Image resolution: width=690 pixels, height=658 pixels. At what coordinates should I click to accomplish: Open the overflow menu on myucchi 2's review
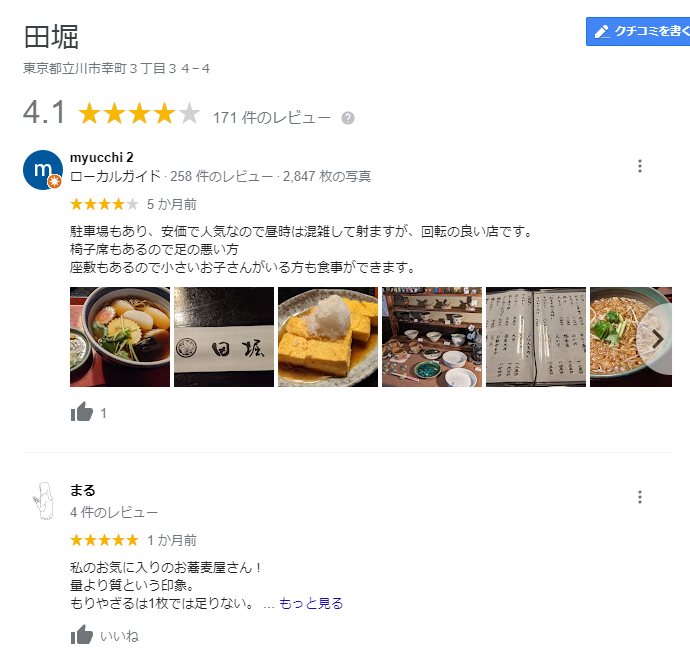(x=640, y=166)
